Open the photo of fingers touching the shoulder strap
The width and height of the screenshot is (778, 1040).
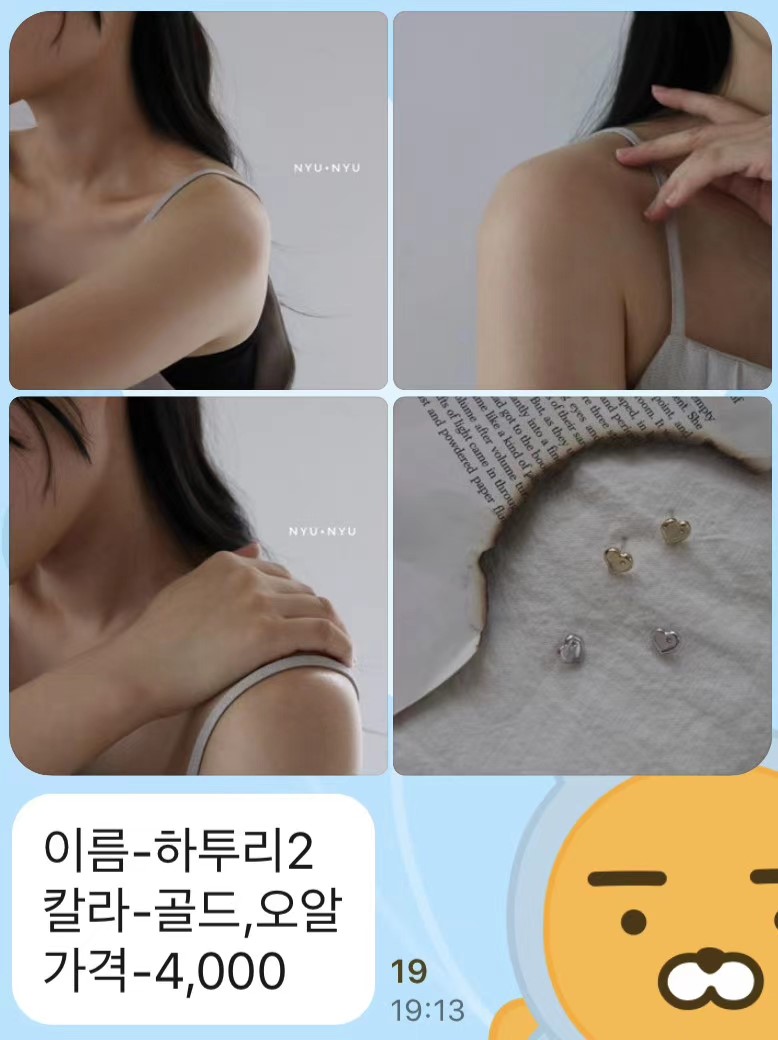pyautogui.click(x=582, y=200)
